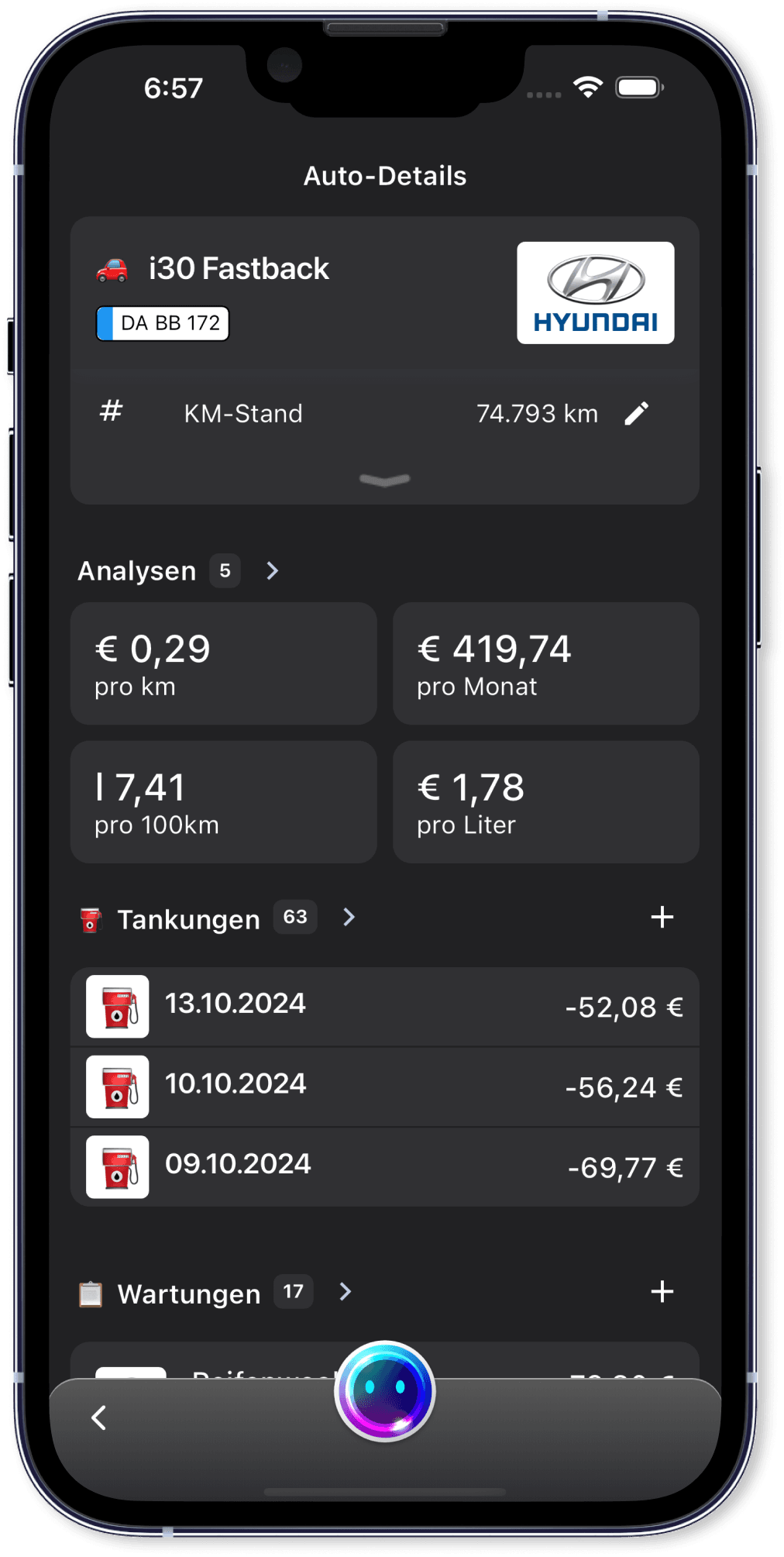The height and width of the screenshot is (1557, 784).
Task: Open the 13.10.2024 refuel entry
Action: [x=384, y=1006]
